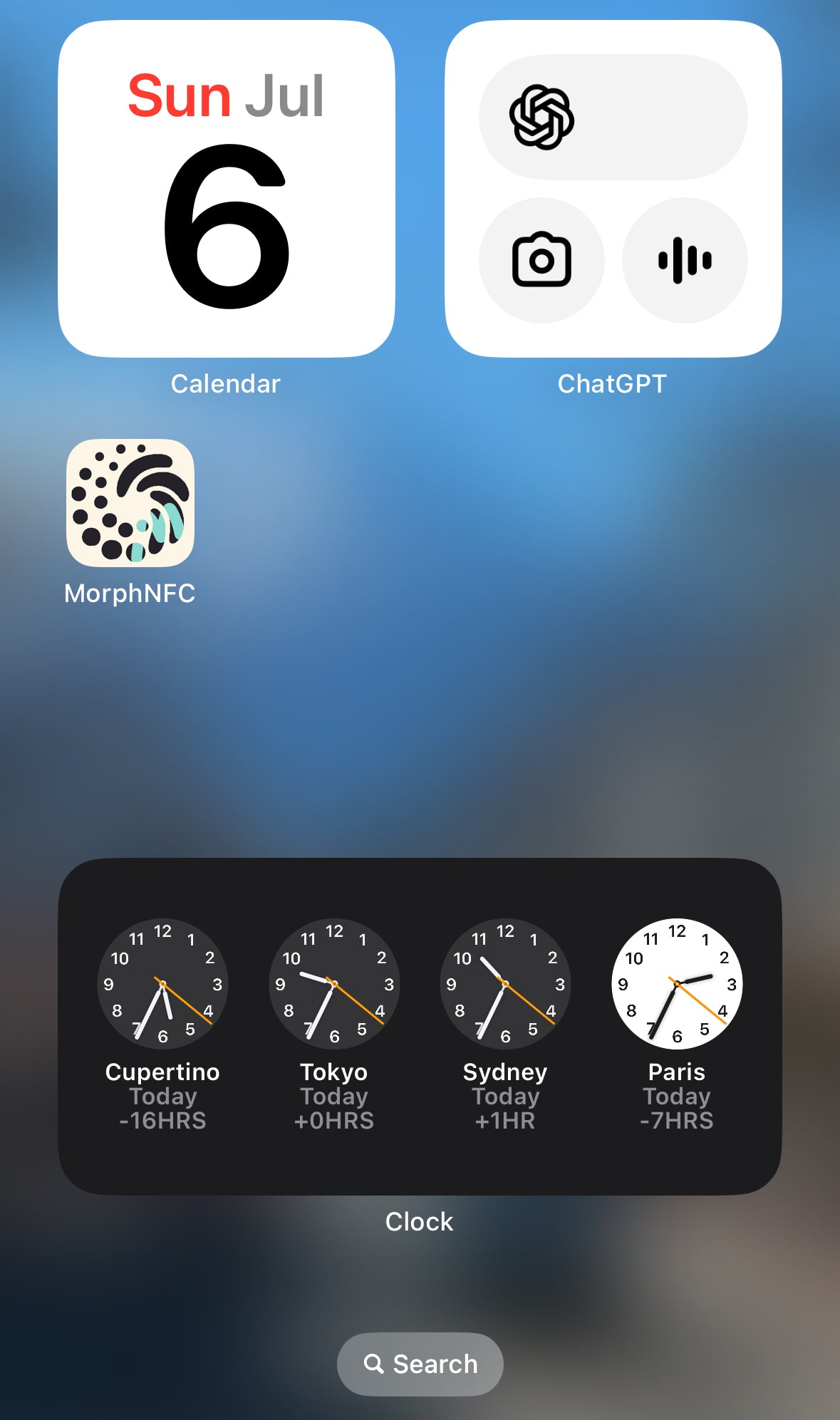Open the MorphNFC app

click(130, 503)
